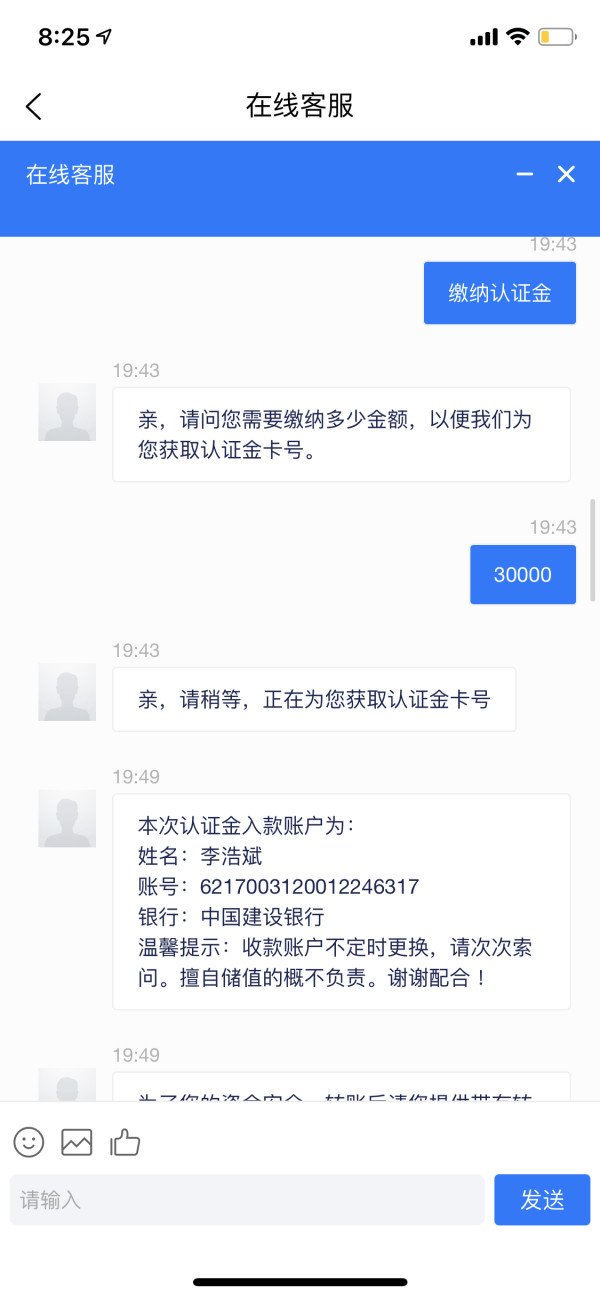Open the emoji picker
Image resolution: width=600 pixels, height=1299 pixels.
29,1142
